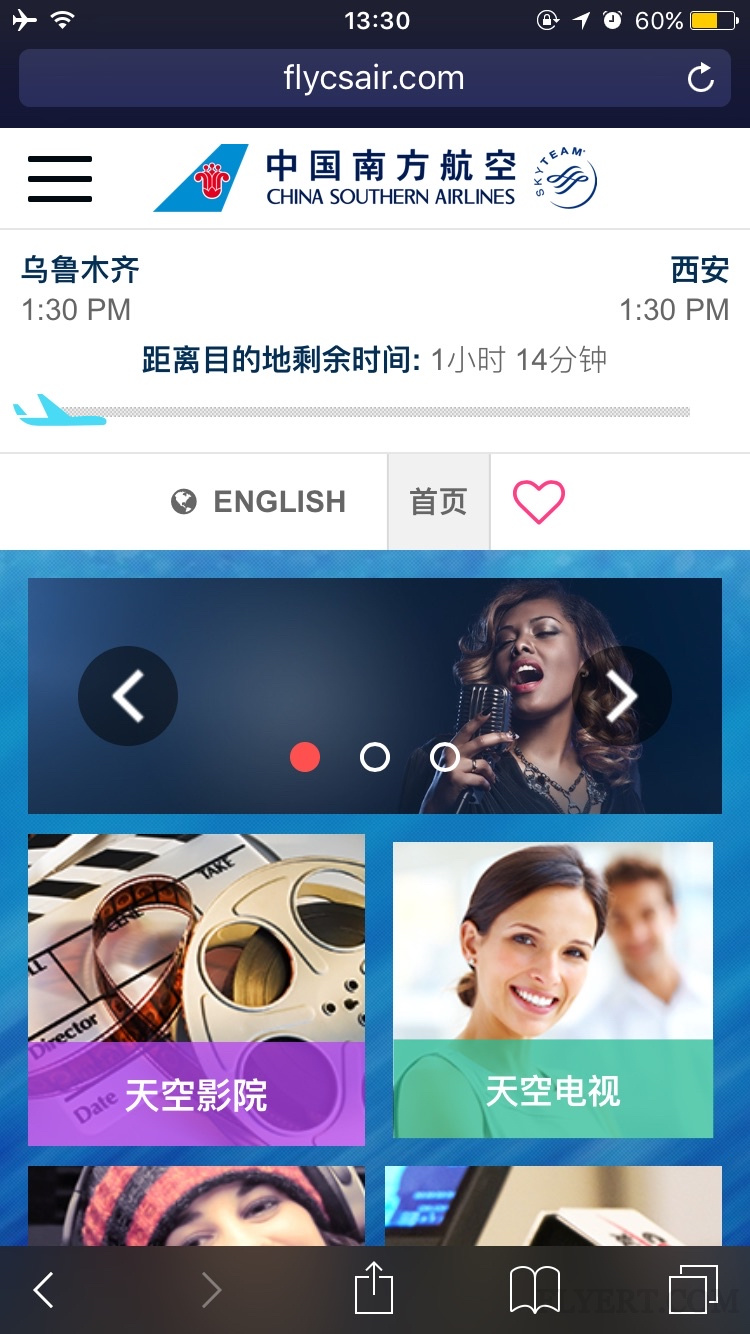Image resolution: width=750 pixels, height=1334 pixels.
Task: Select the second banner page dot
Action: (x=375, y=757)
